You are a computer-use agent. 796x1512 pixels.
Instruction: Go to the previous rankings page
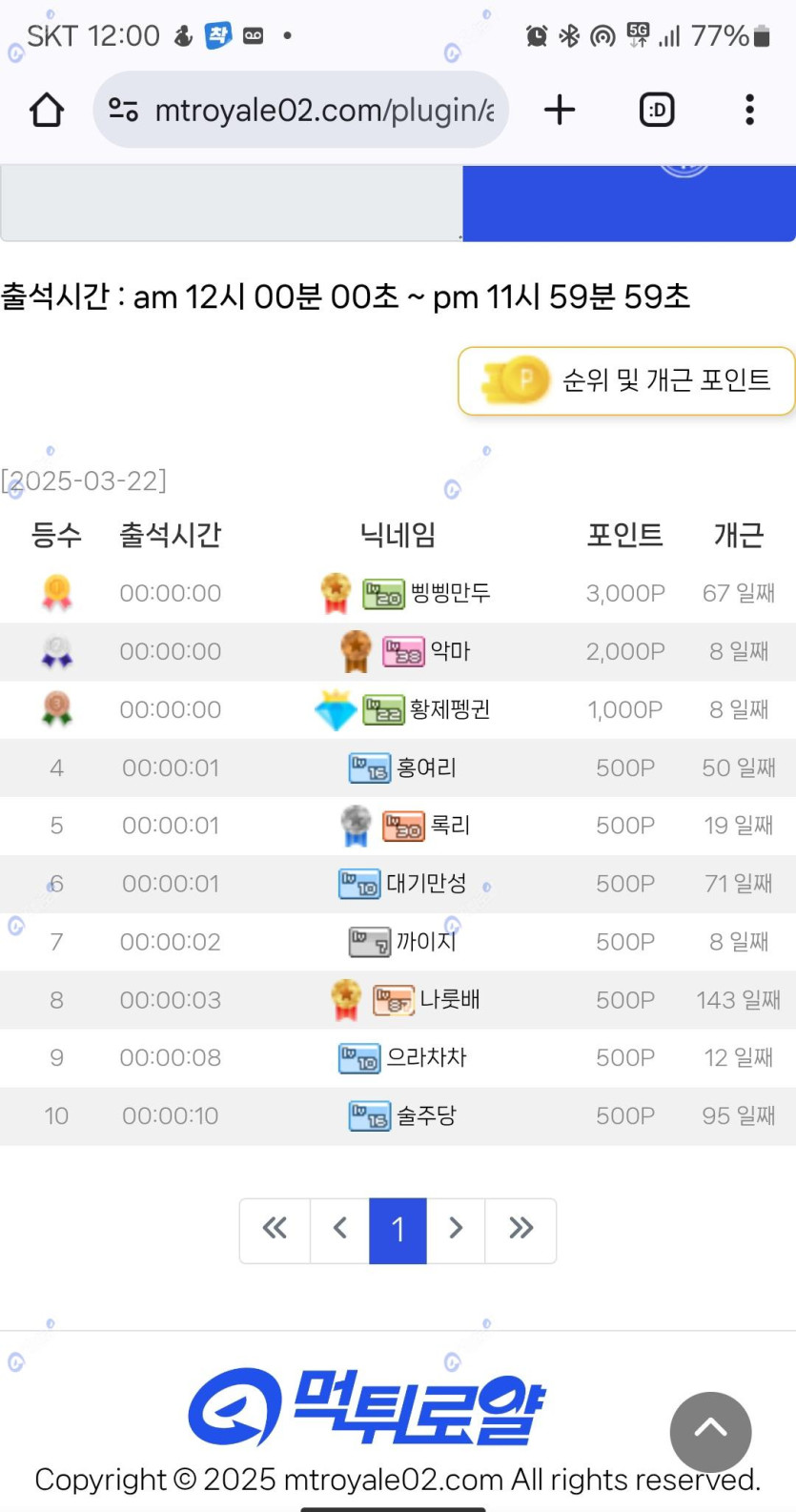(x=340, y=1230)
